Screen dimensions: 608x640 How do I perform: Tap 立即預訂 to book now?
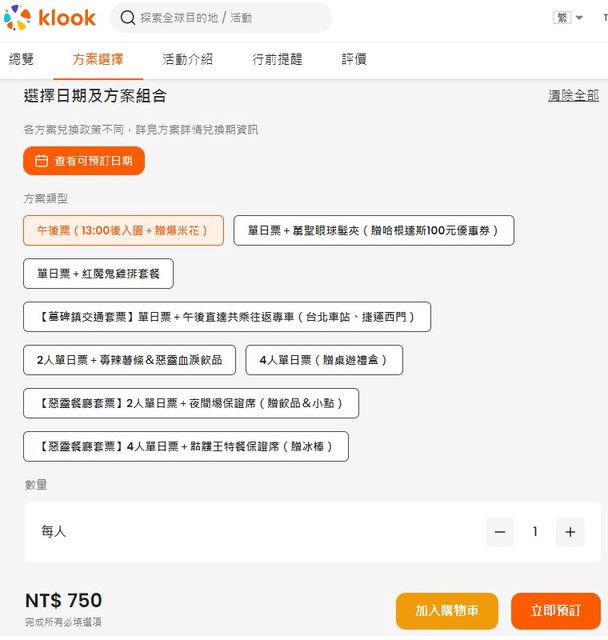555,611
